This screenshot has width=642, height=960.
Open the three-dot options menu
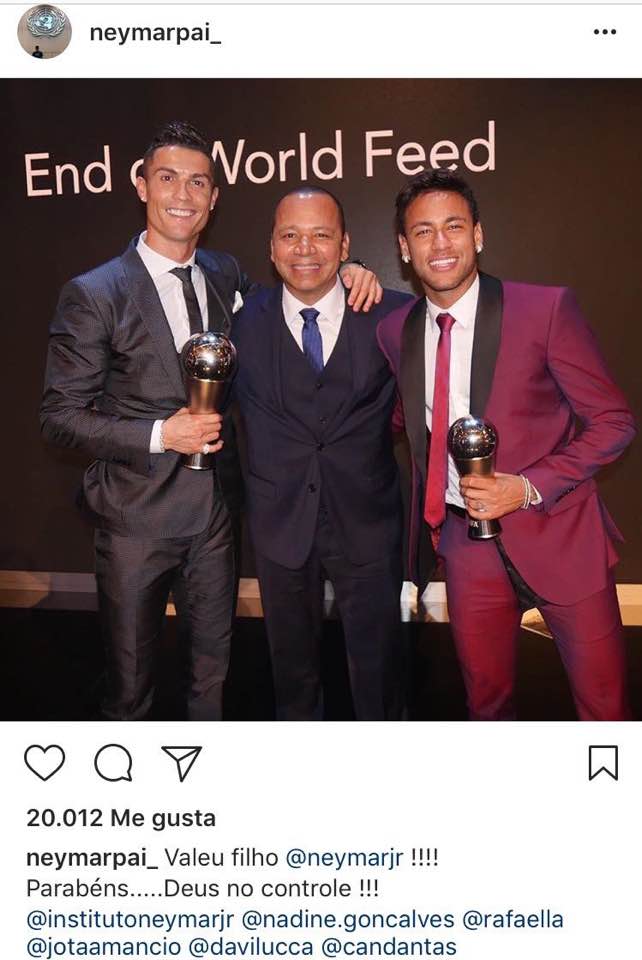point(605,32)
